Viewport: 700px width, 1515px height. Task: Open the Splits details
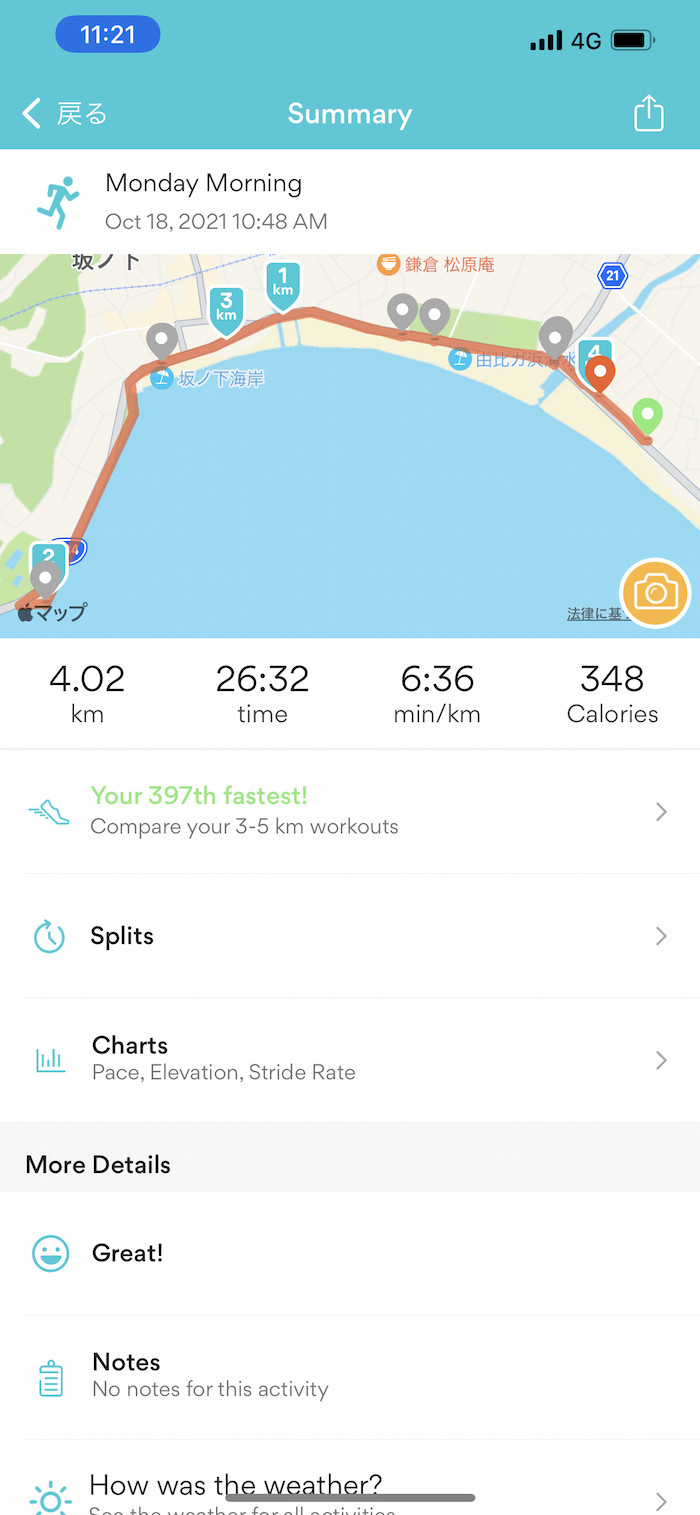click(x=350, y=936)
